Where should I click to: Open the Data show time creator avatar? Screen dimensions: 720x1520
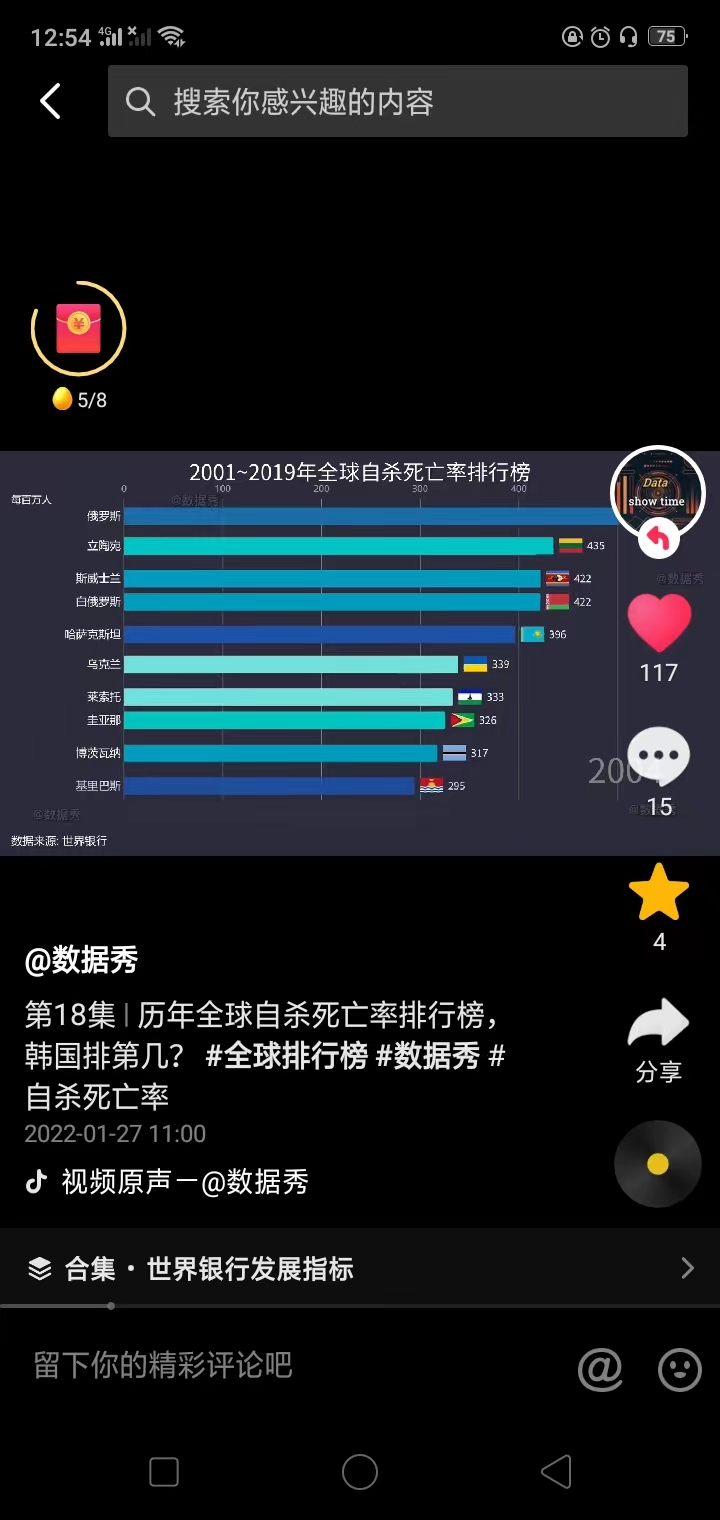tap(657, 491)
